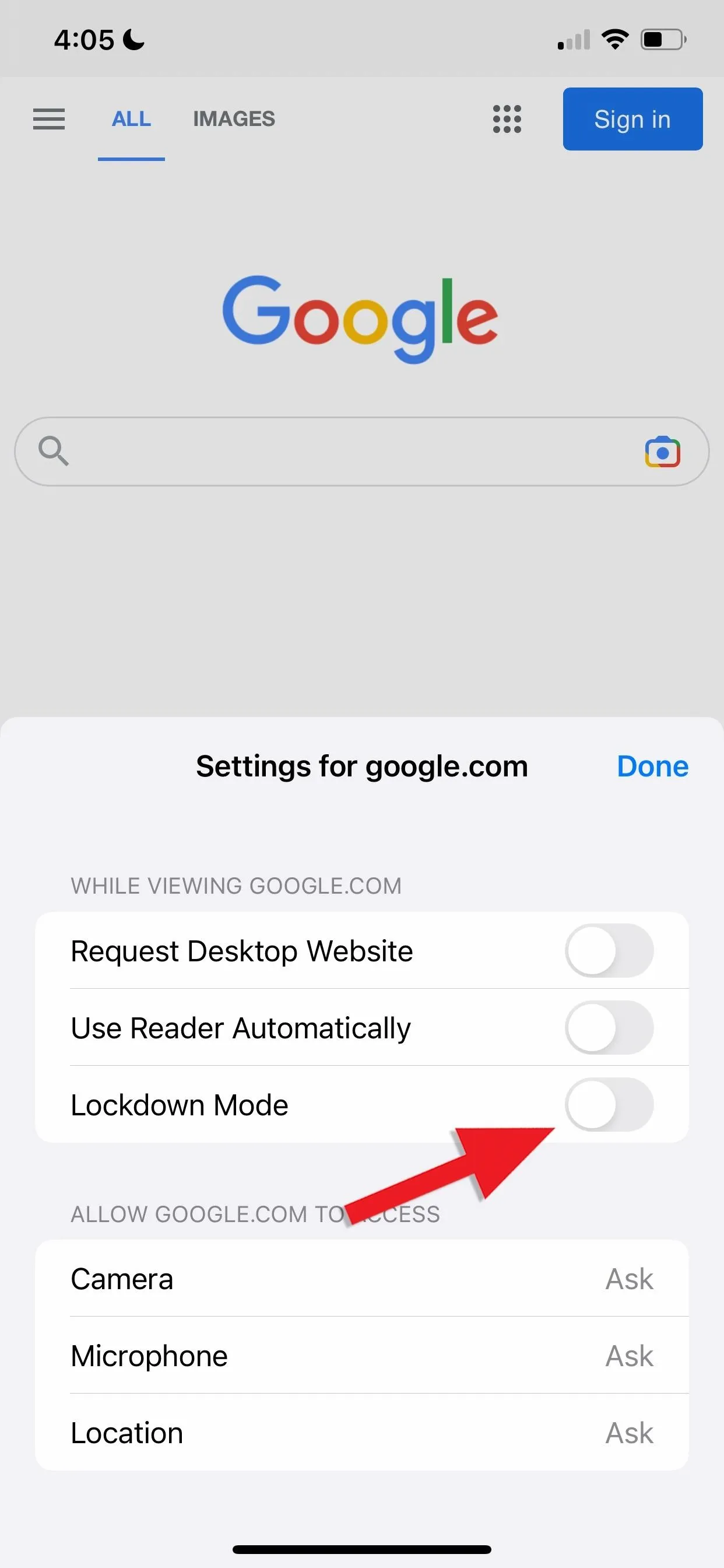Open Location access options

coord(362,1432)
